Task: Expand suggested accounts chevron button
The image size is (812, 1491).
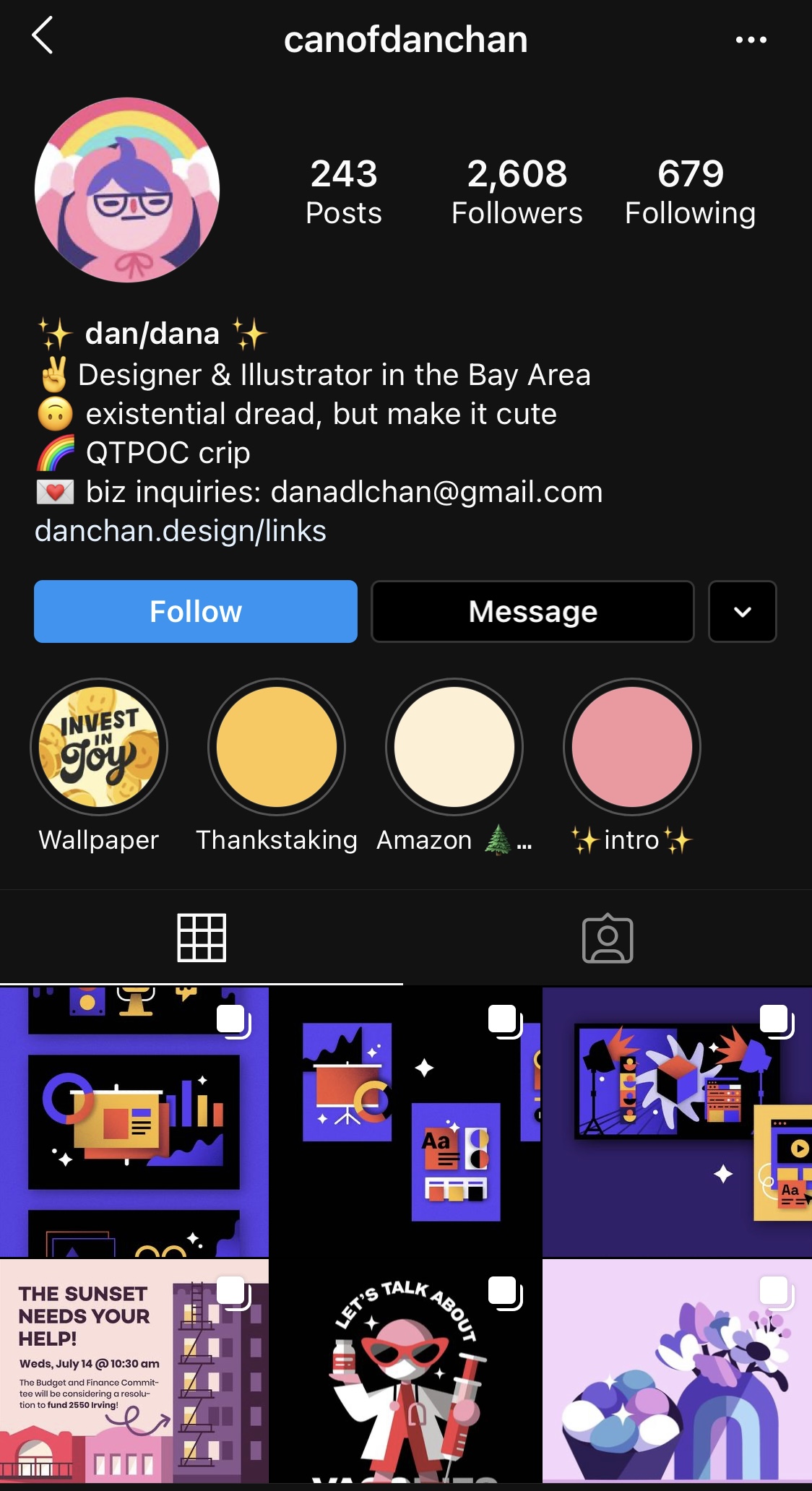Action: tap(742, 611)
